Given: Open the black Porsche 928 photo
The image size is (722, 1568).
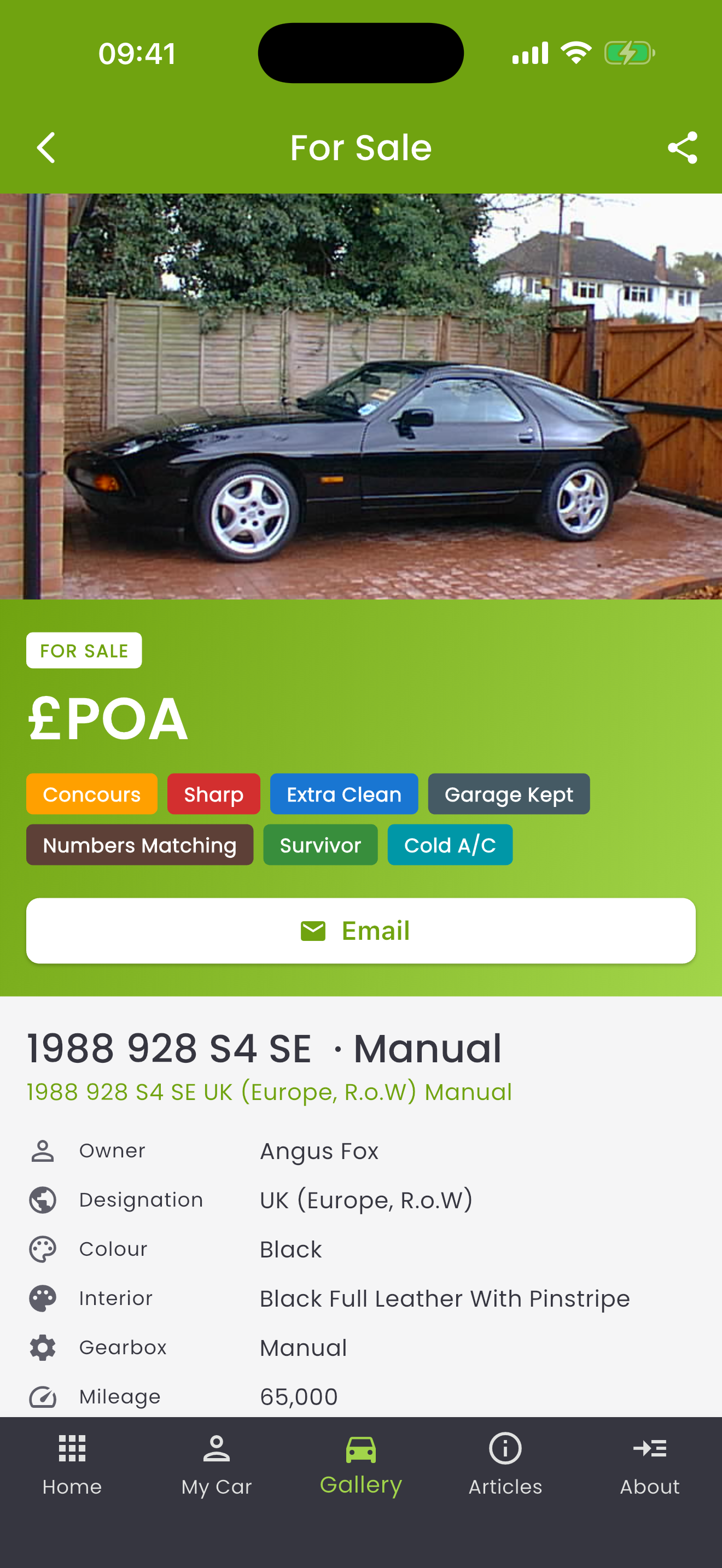Looking at the screenshot, I should 360,396.
